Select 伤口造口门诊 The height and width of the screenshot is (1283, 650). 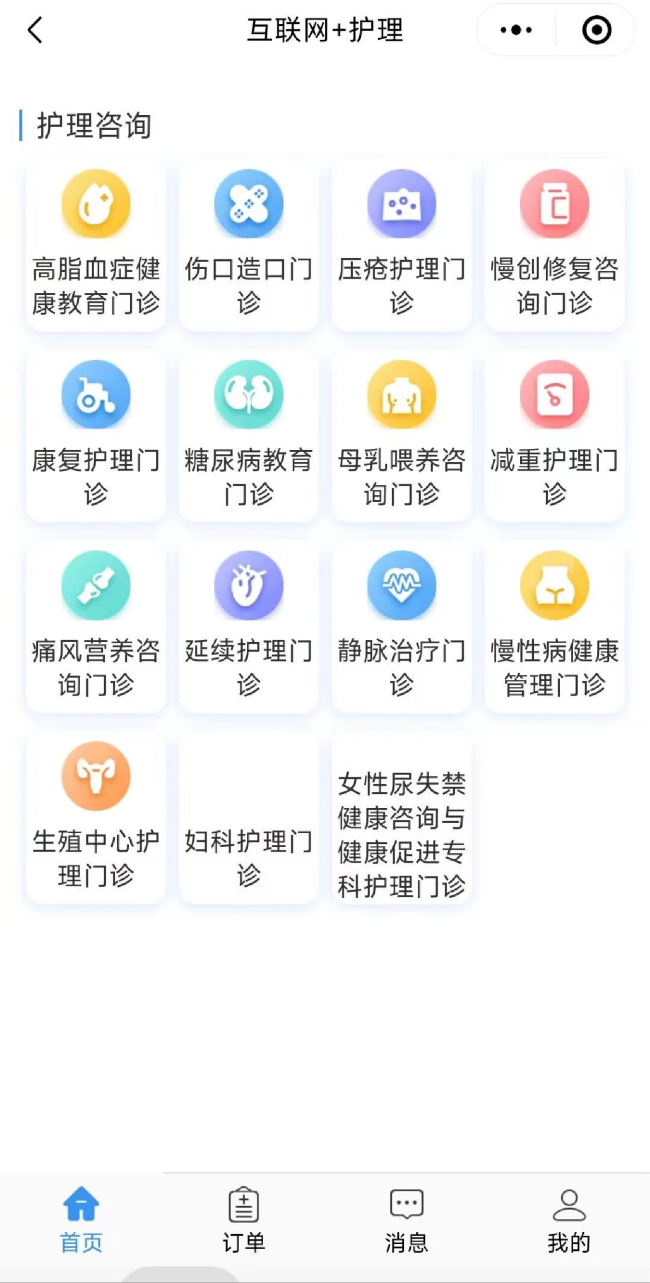coord(249,245)
